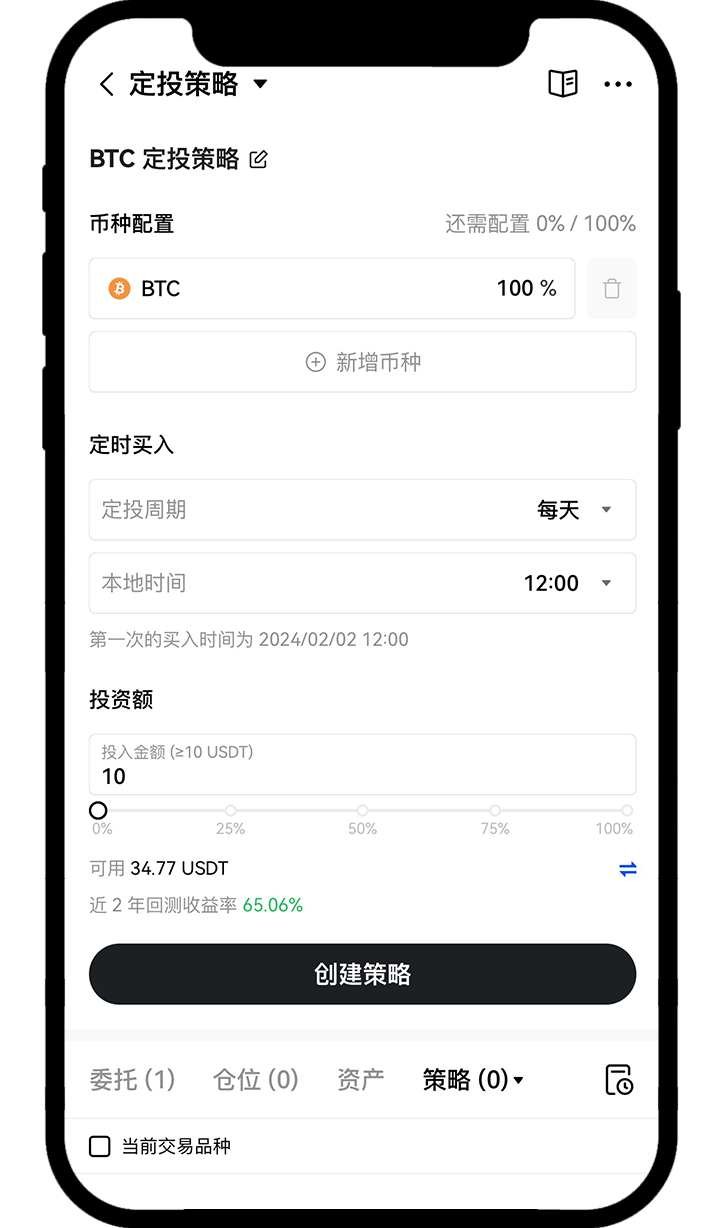Tap the BTC 100% allocation field
This screenshot has width=723, height=1228.
point(331,289)
